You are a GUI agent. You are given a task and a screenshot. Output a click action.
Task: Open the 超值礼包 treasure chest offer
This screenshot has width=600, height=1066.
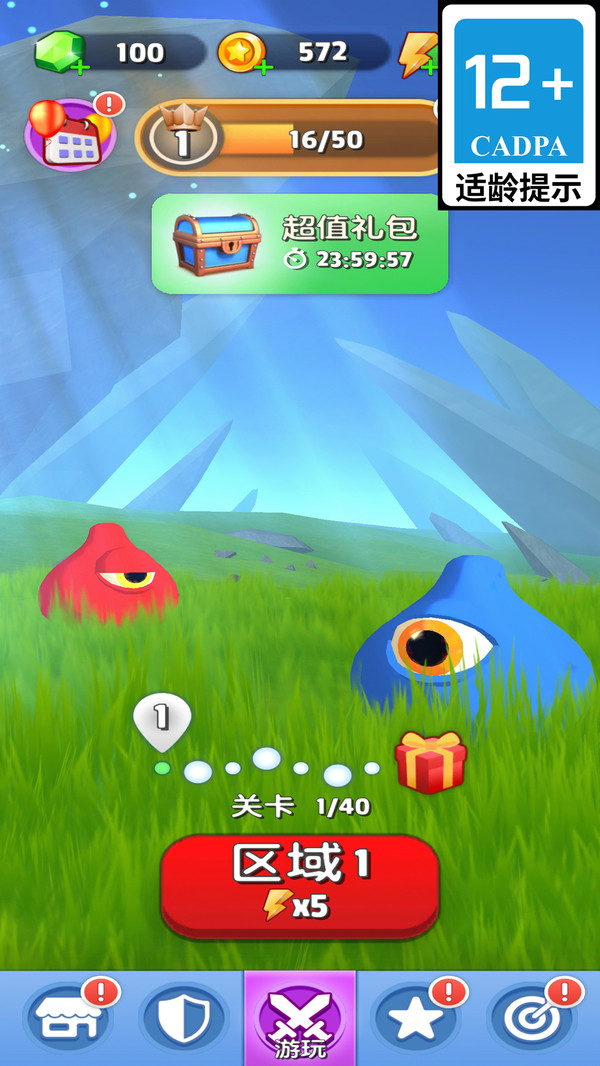[300, 244]
